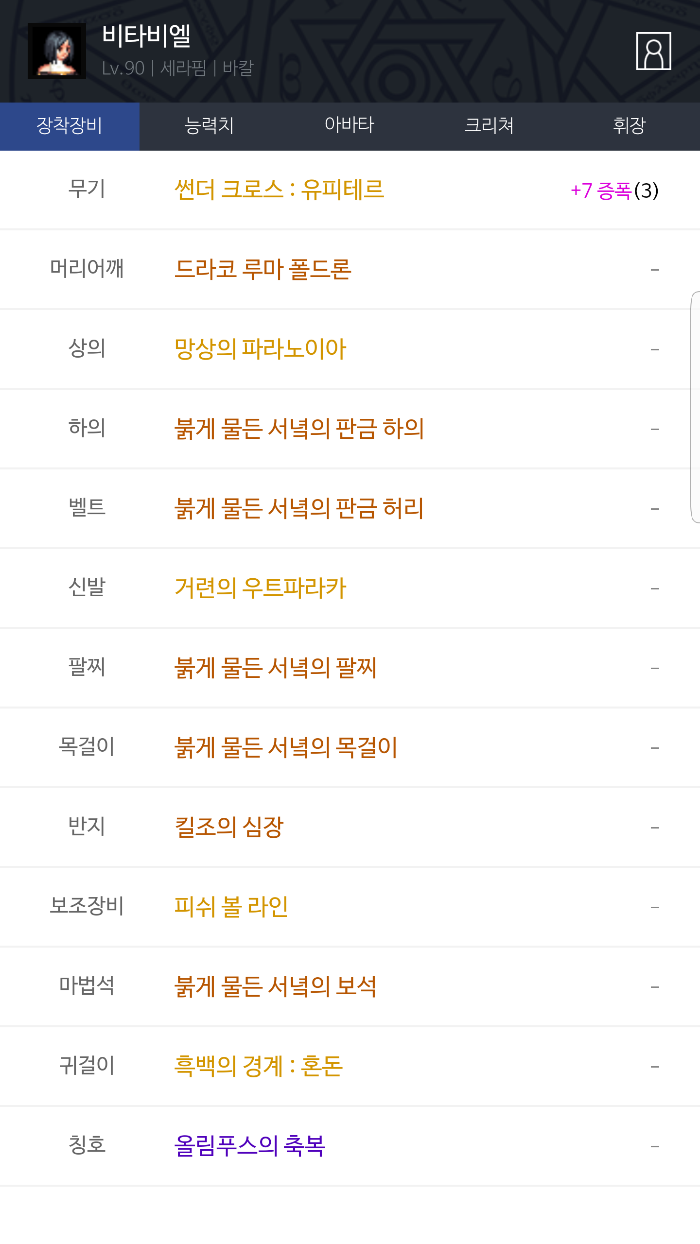View earring 흑백의 경계 : 혼돈
700x1244 pixels.
(258, 1066)
